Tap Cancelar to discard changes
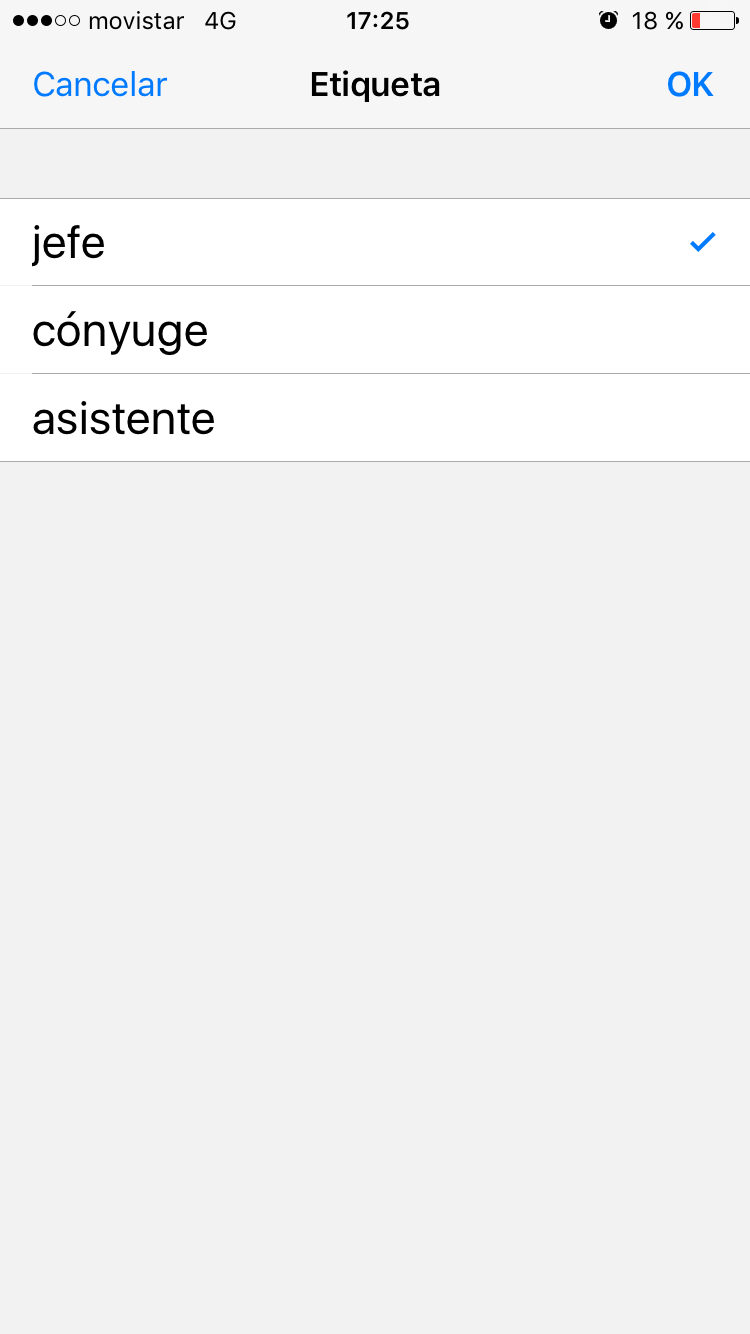 point(99,85)
